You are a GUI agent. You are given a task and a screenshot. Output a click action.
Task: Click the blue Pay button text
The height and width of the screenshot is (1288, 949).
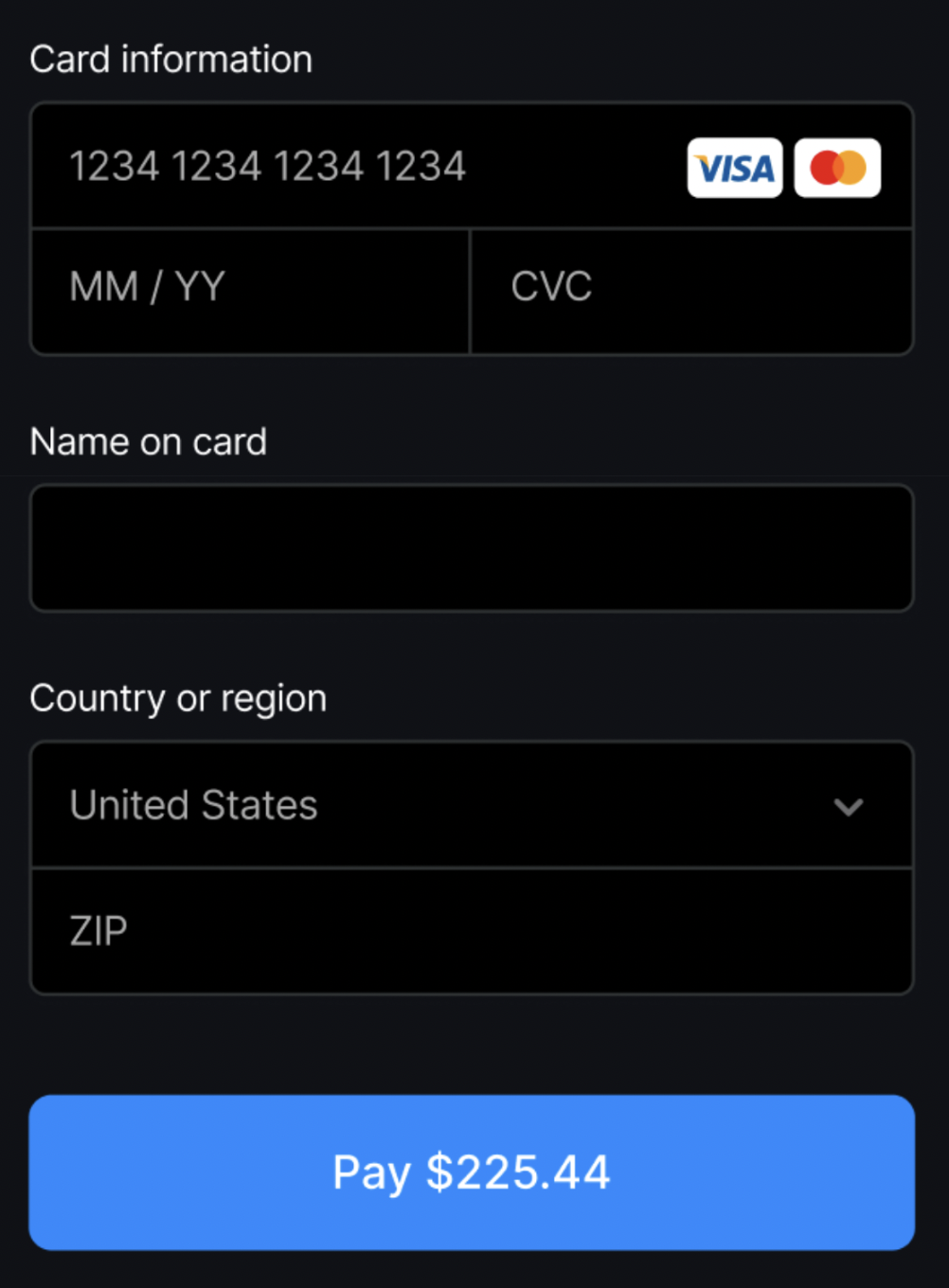(x=472, y=1172)
